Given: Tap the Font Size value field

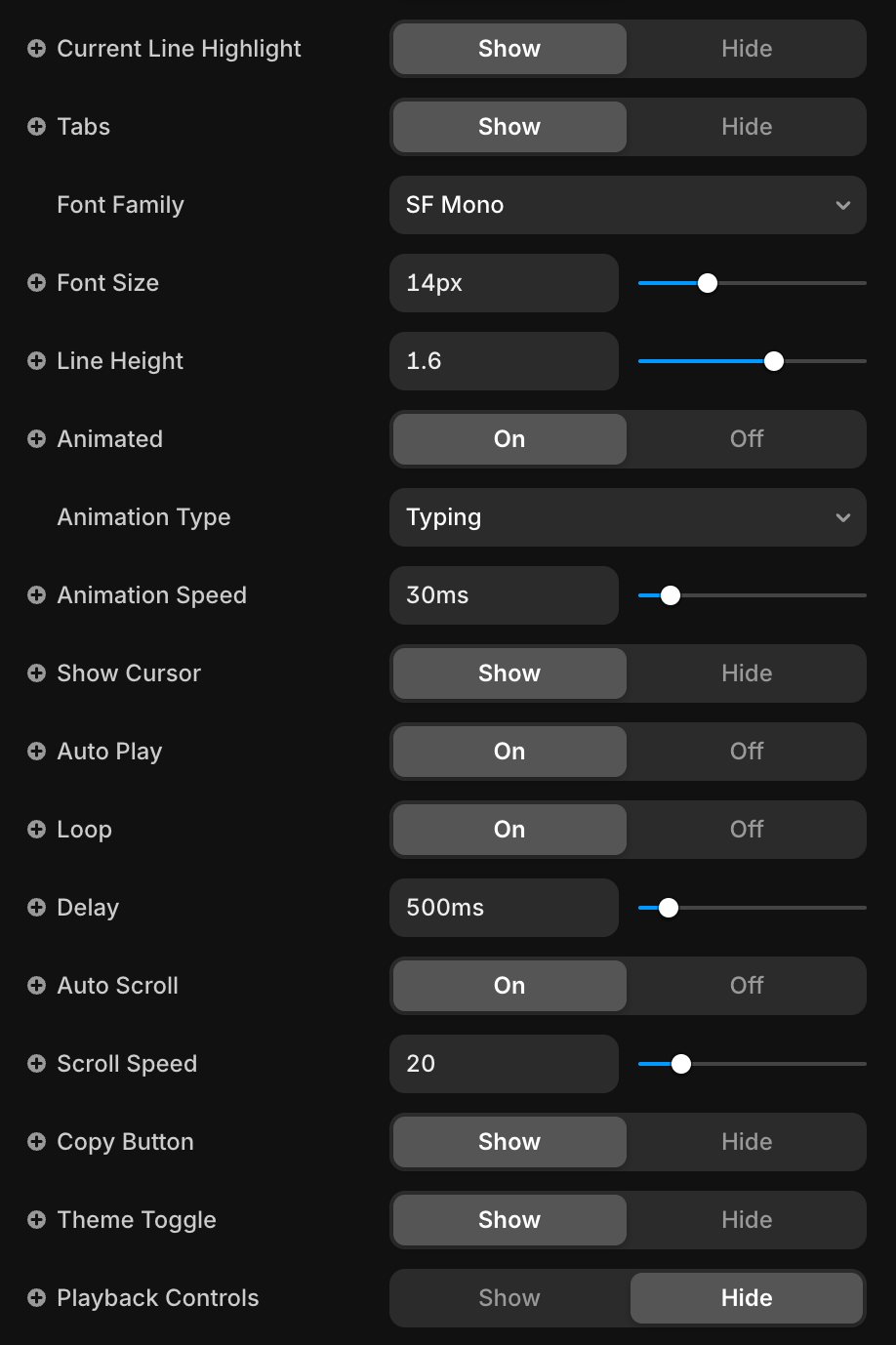Looking at the screenshot, I should (x=504, y=283).
